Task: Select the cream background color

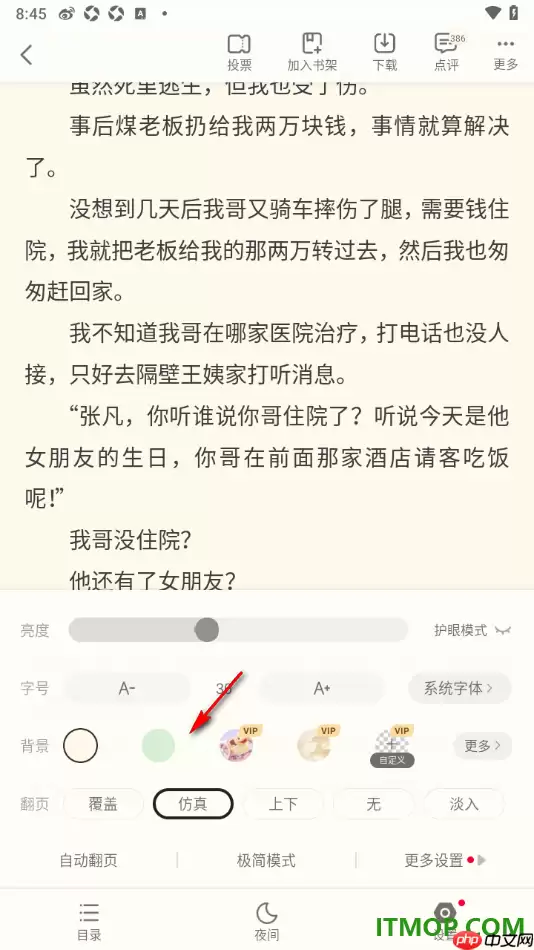Action: tap(80, 745)
